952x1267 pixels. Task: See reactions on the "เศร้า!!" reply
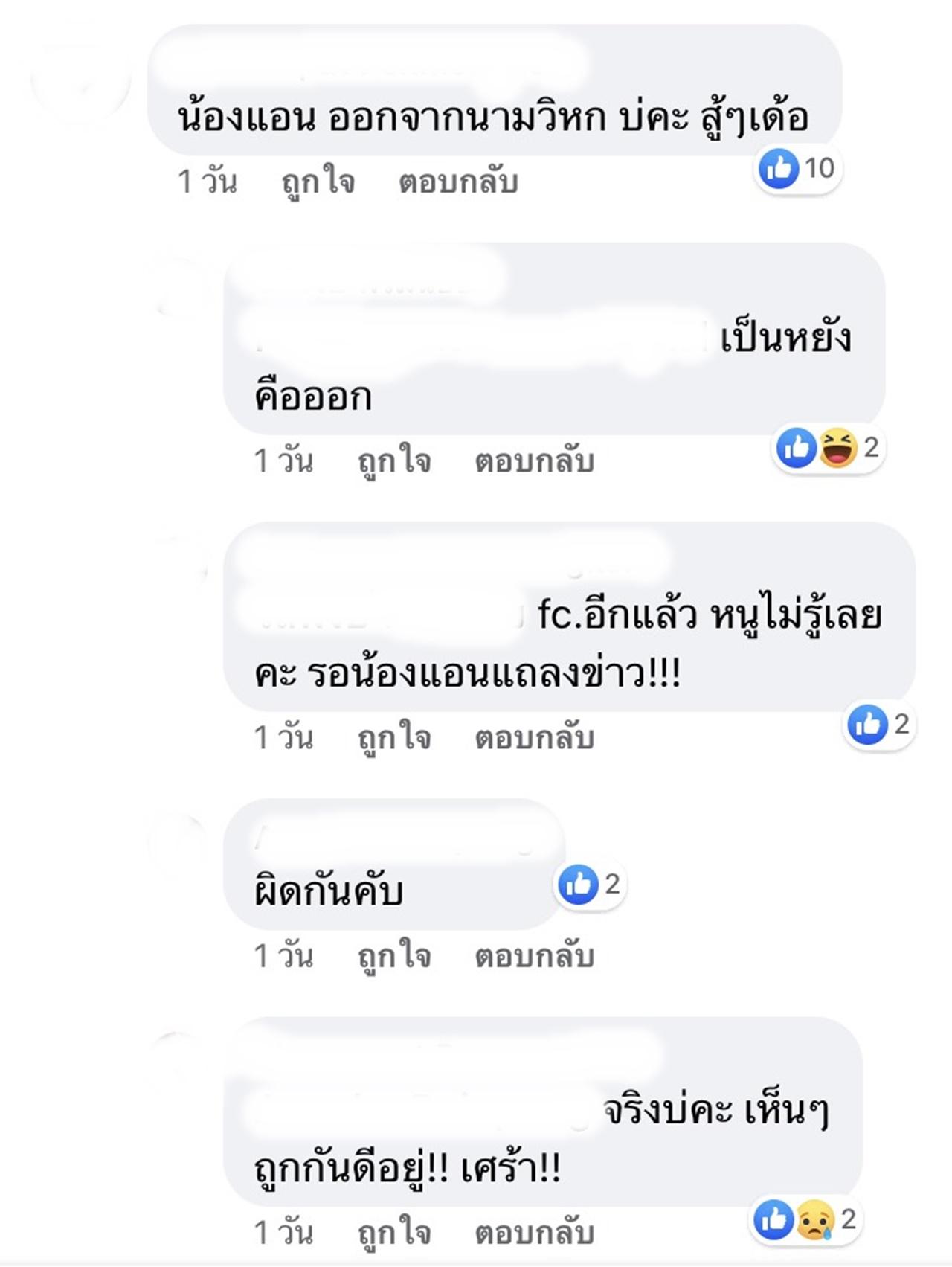pos(805,1219)
